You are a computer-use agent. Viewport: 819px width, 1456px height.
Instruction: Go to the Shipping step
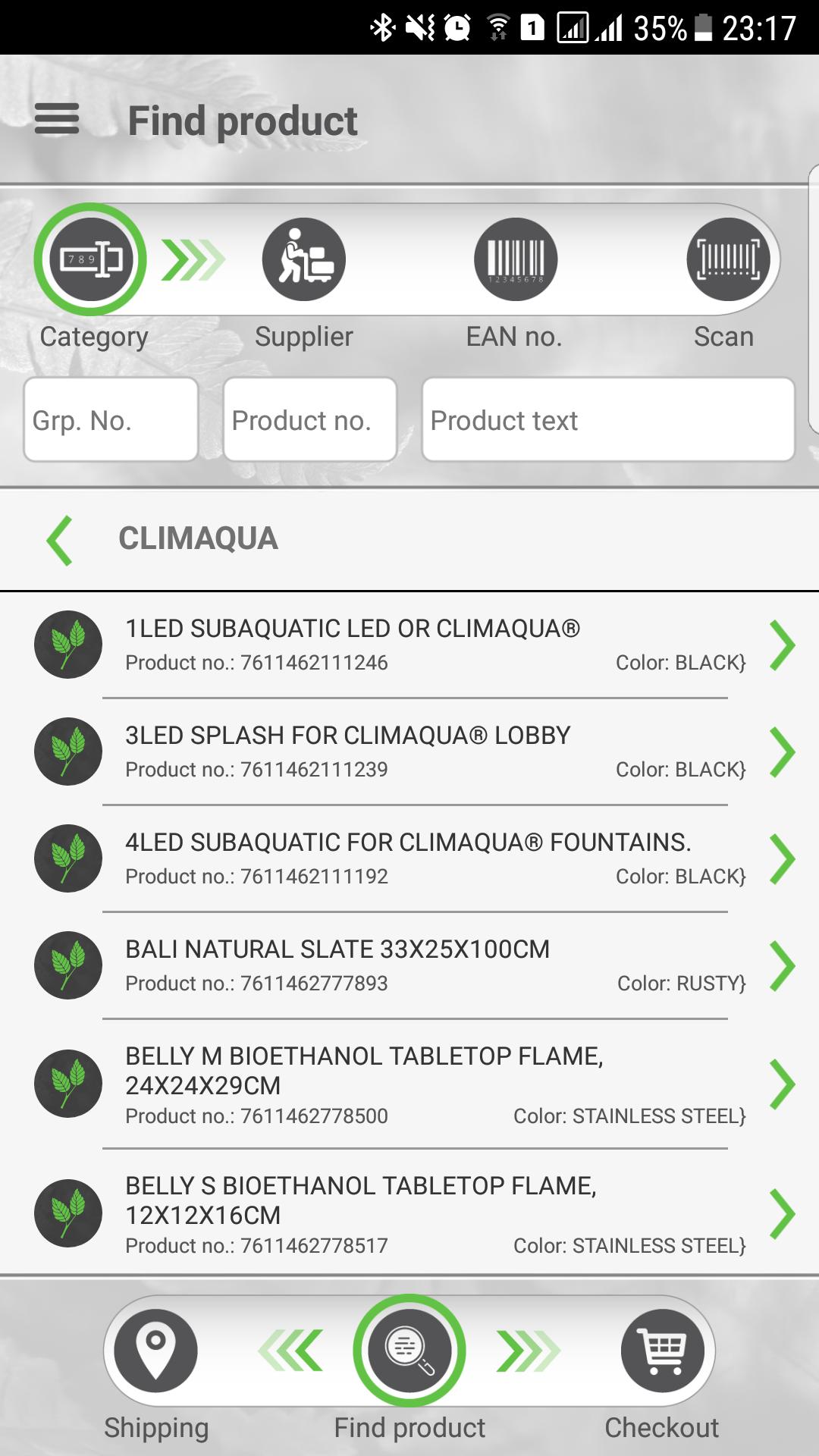[155, 1351]
